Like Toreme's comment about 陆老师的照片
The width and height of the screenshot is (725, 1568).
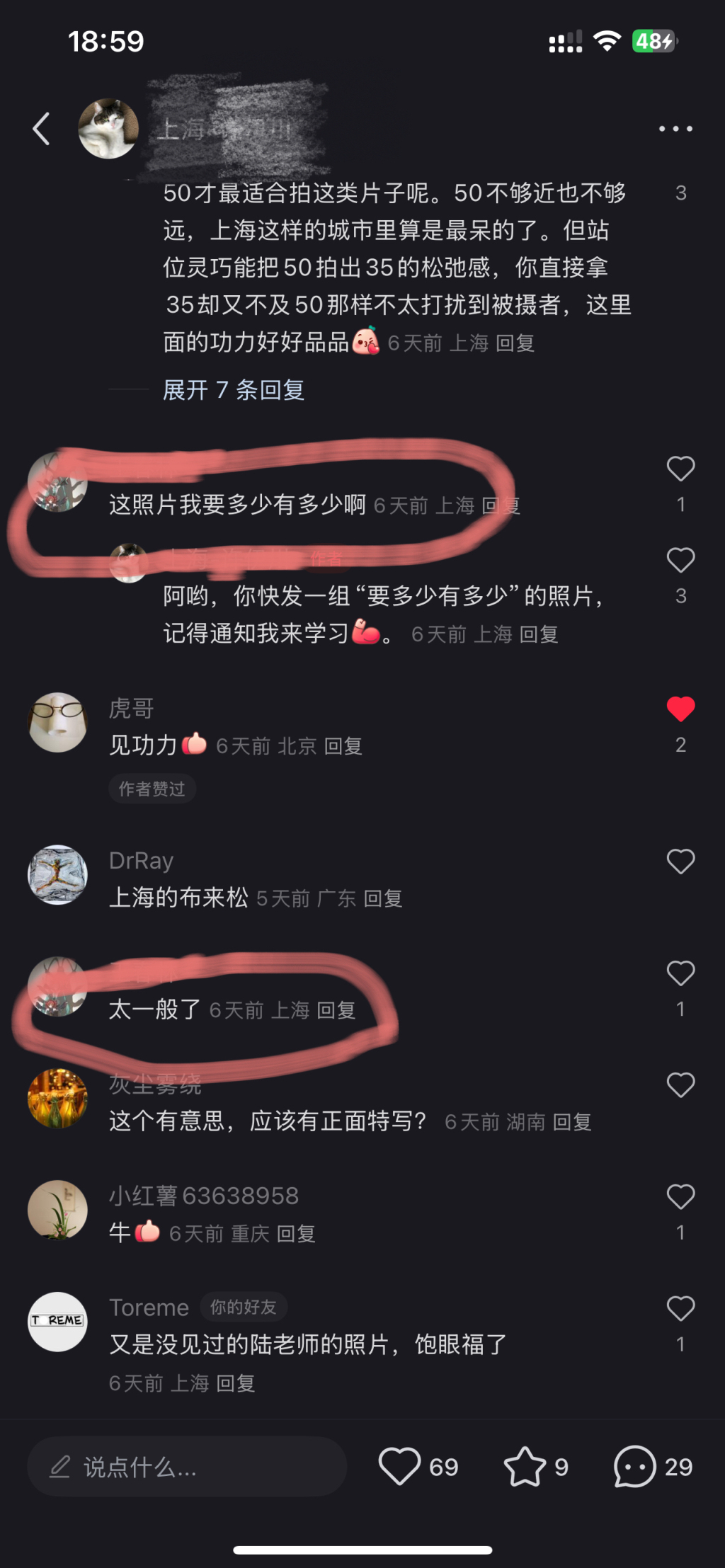pos(680,1309)
